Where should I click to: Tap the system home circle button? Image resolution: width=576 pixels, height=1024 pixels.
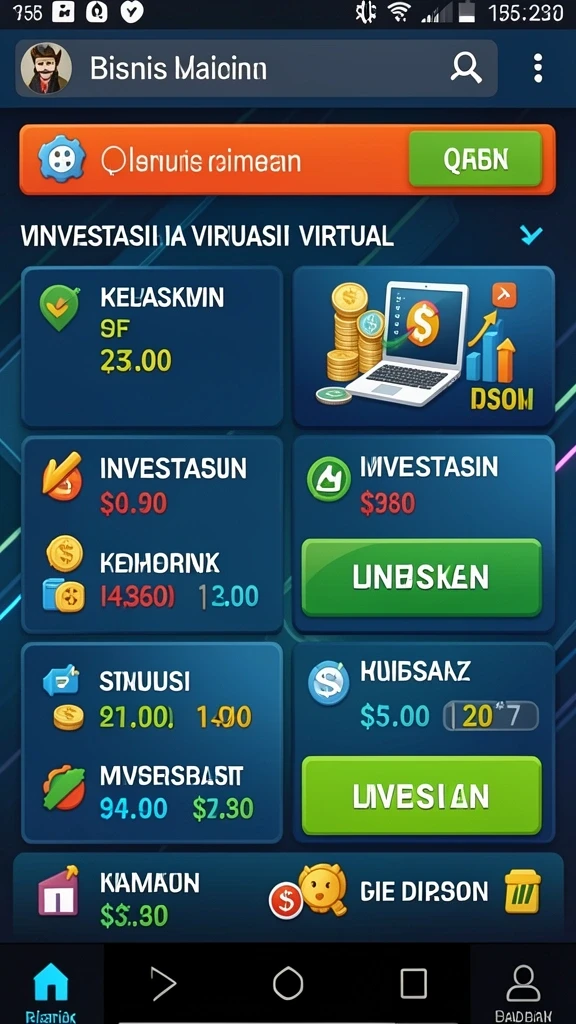tap(288, 983)
